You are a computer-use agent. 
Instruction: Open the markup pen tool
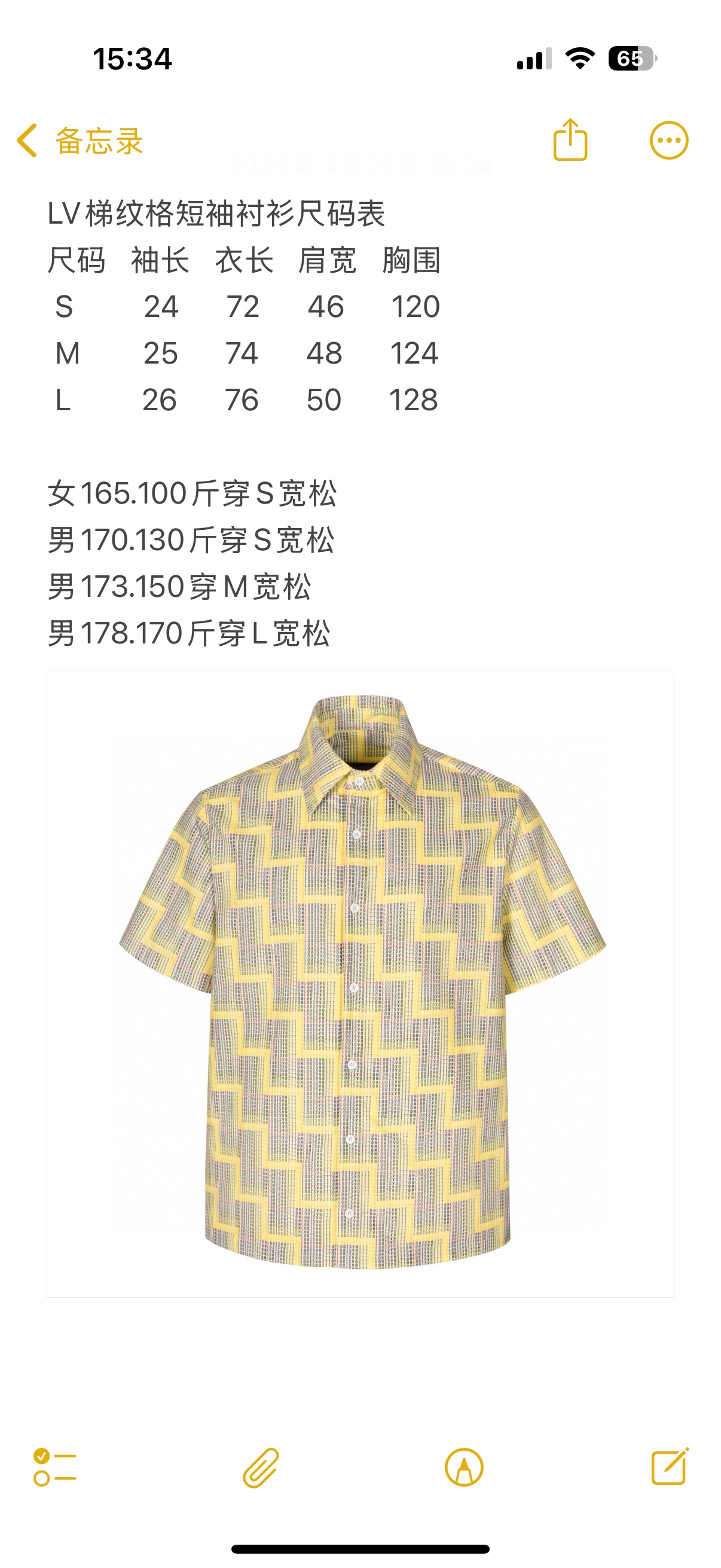[464, 1468]
